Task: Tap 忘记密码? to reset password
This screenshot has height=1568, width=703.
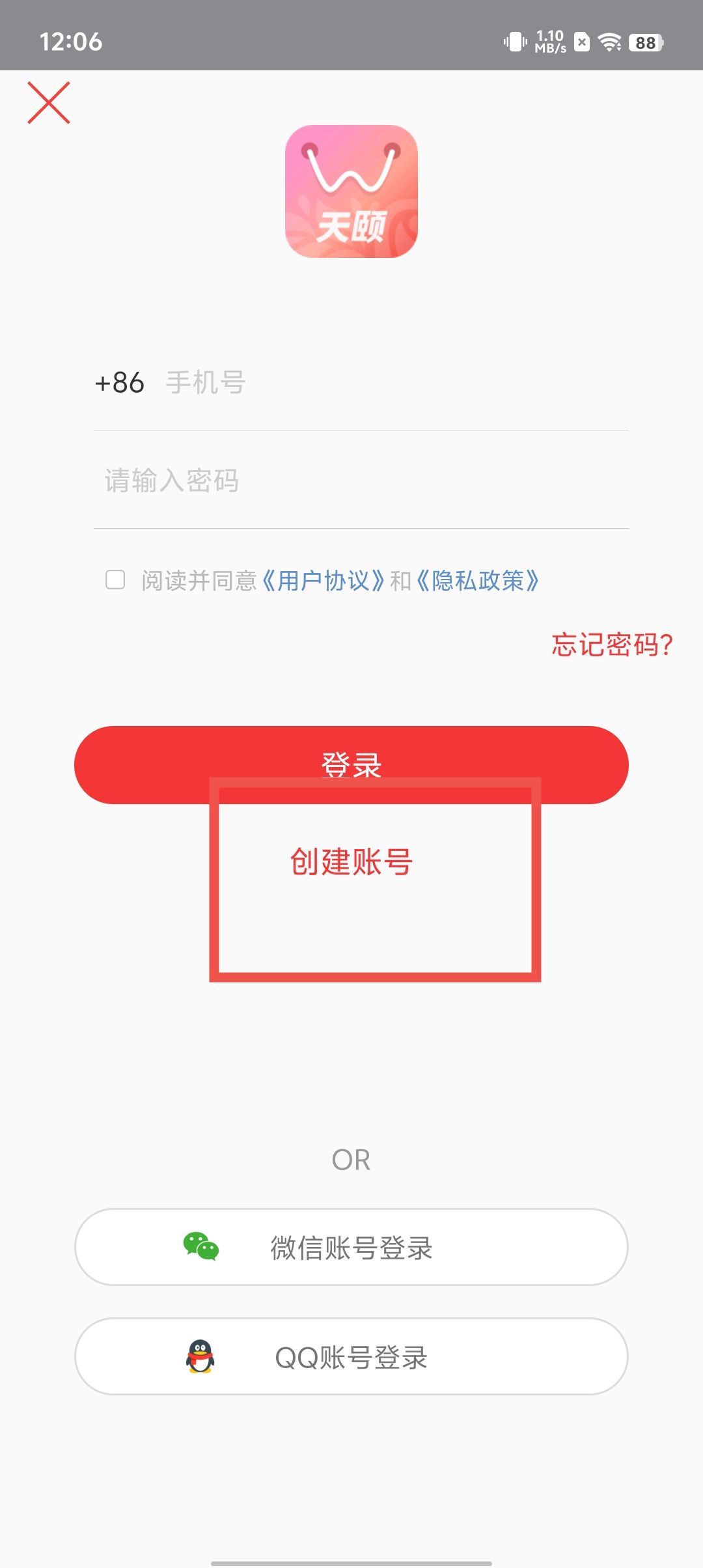Action: [x=611, y=645]
